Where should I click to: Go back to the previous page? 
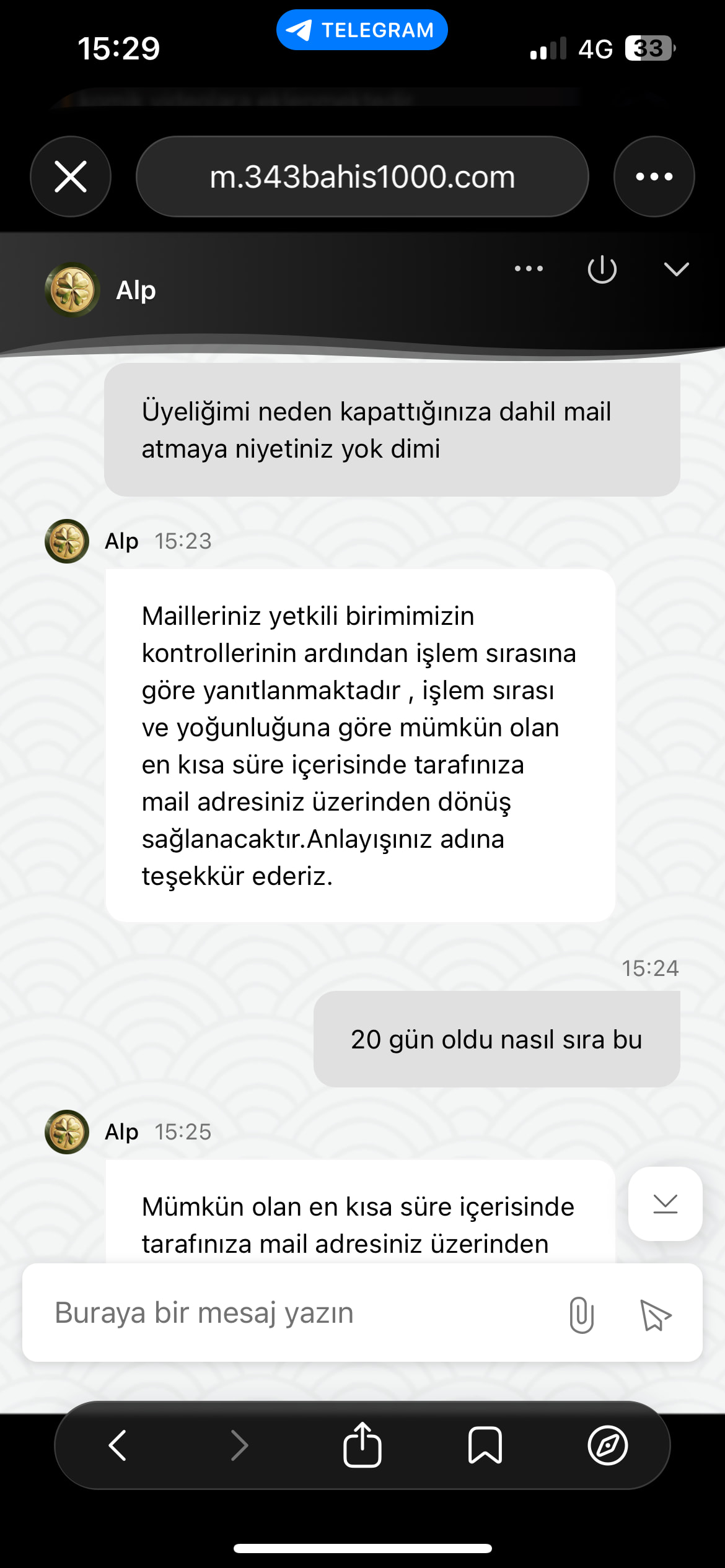[x=118, y=1445]
